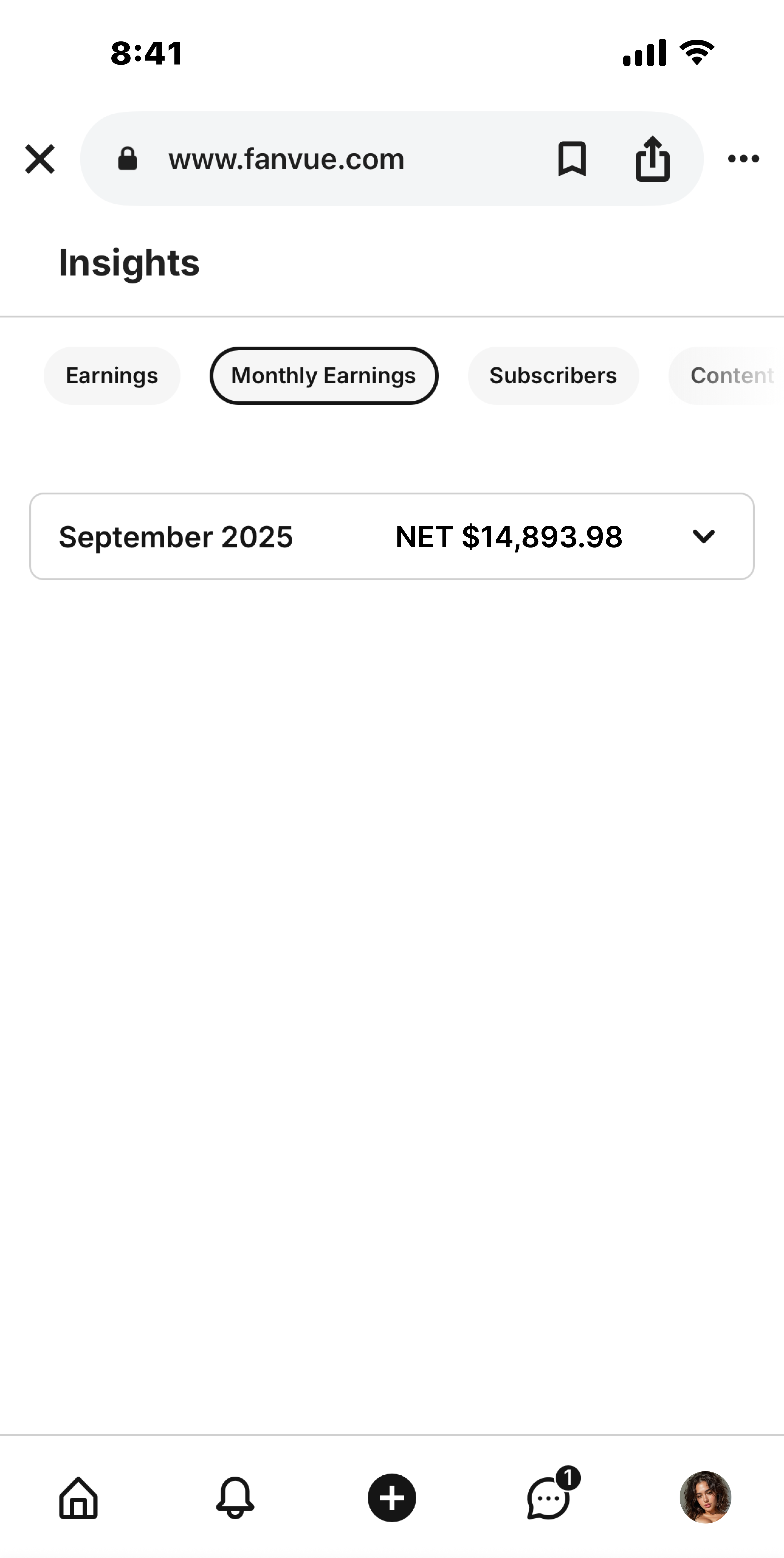This screenshot has height=1558, width=784.
Task: Share the current page
Action: (652, 159)
